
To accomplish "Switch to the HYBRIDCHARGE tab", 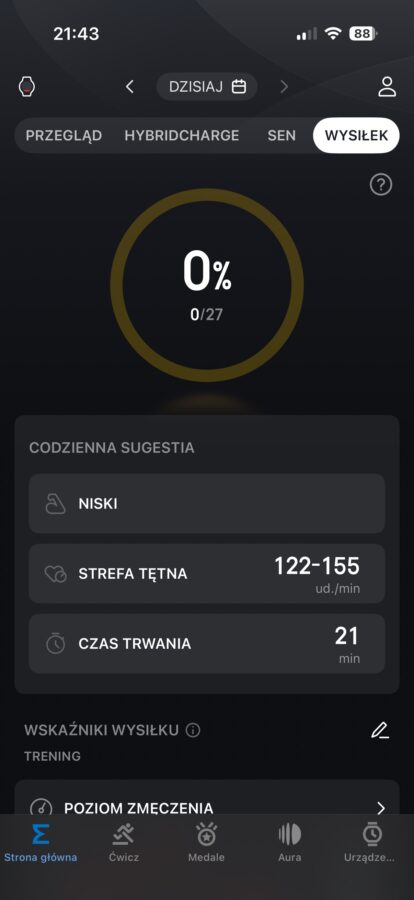I will (x=181, y=135).
